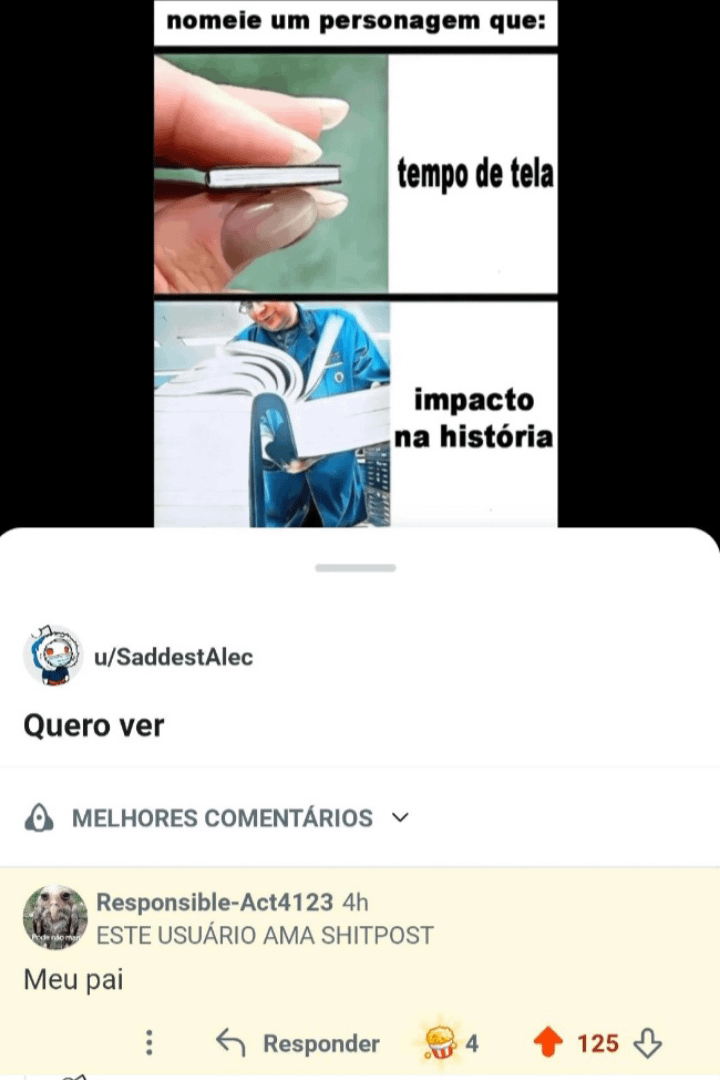The width and height of the screenshot is (720, 1080).
Task: Open the comment's three-dot options menu
Action: (x=149, y=1043)
